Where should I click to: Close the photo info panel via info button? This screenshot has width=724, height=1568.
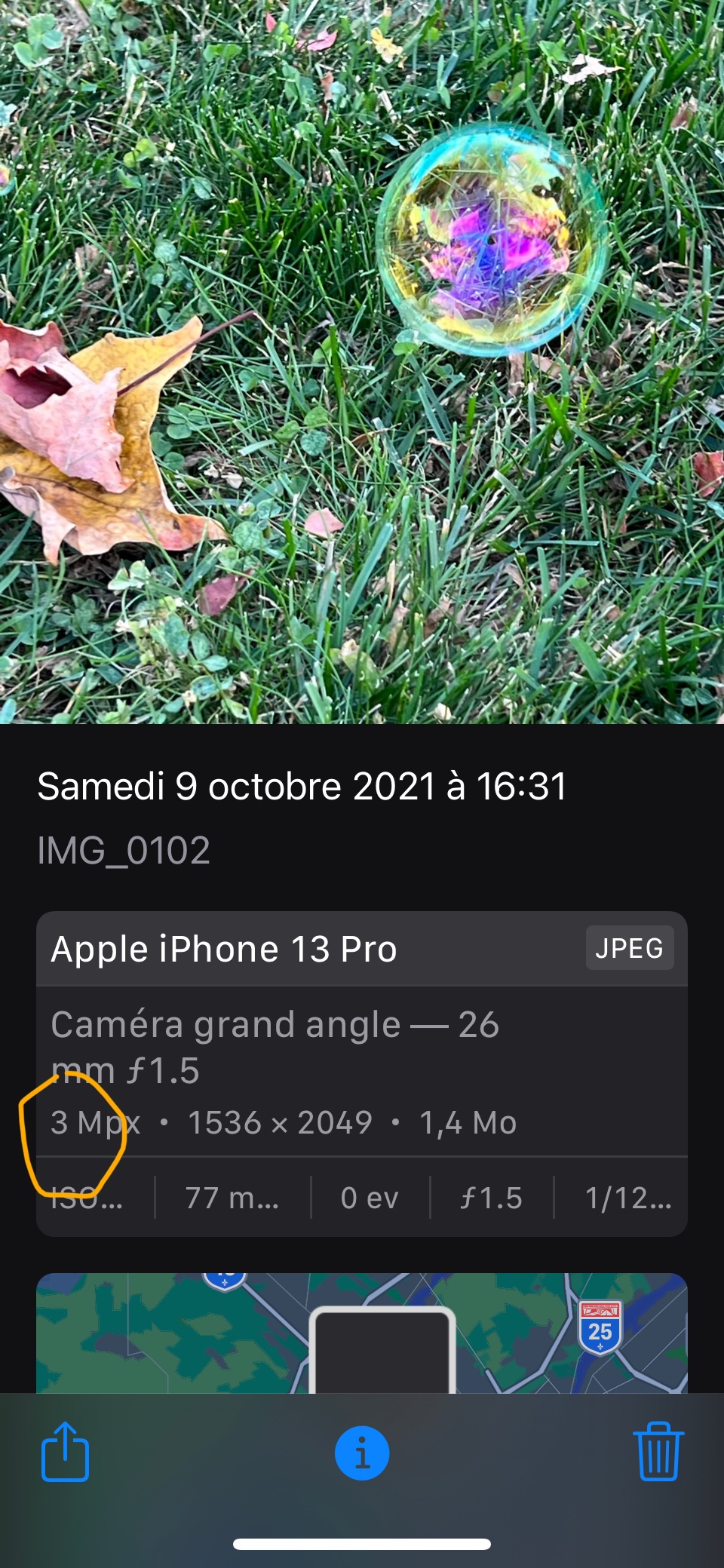[x=362, y=1453]
